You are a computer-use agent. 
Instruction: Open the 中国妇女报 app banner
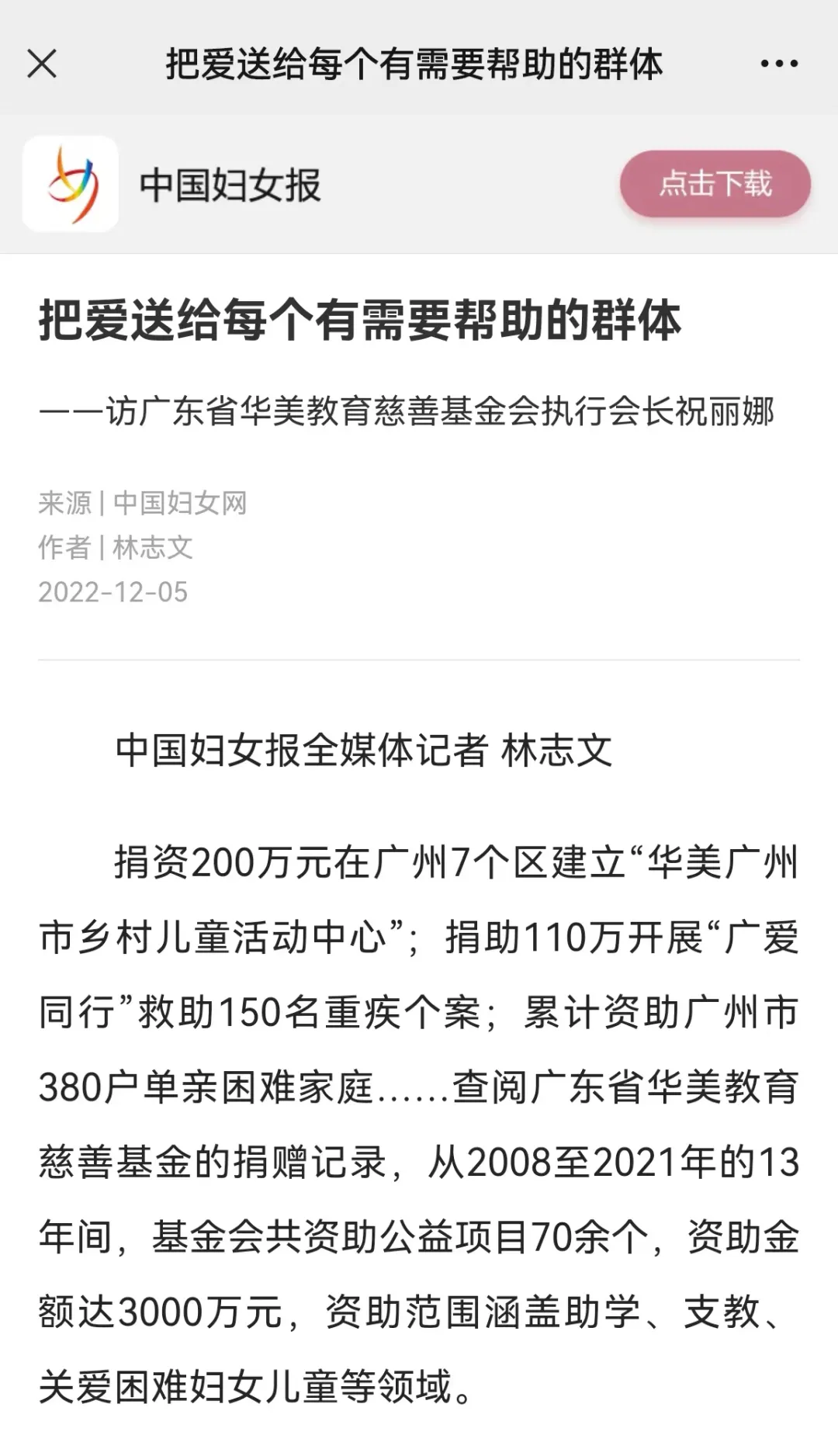coord(230,185)
